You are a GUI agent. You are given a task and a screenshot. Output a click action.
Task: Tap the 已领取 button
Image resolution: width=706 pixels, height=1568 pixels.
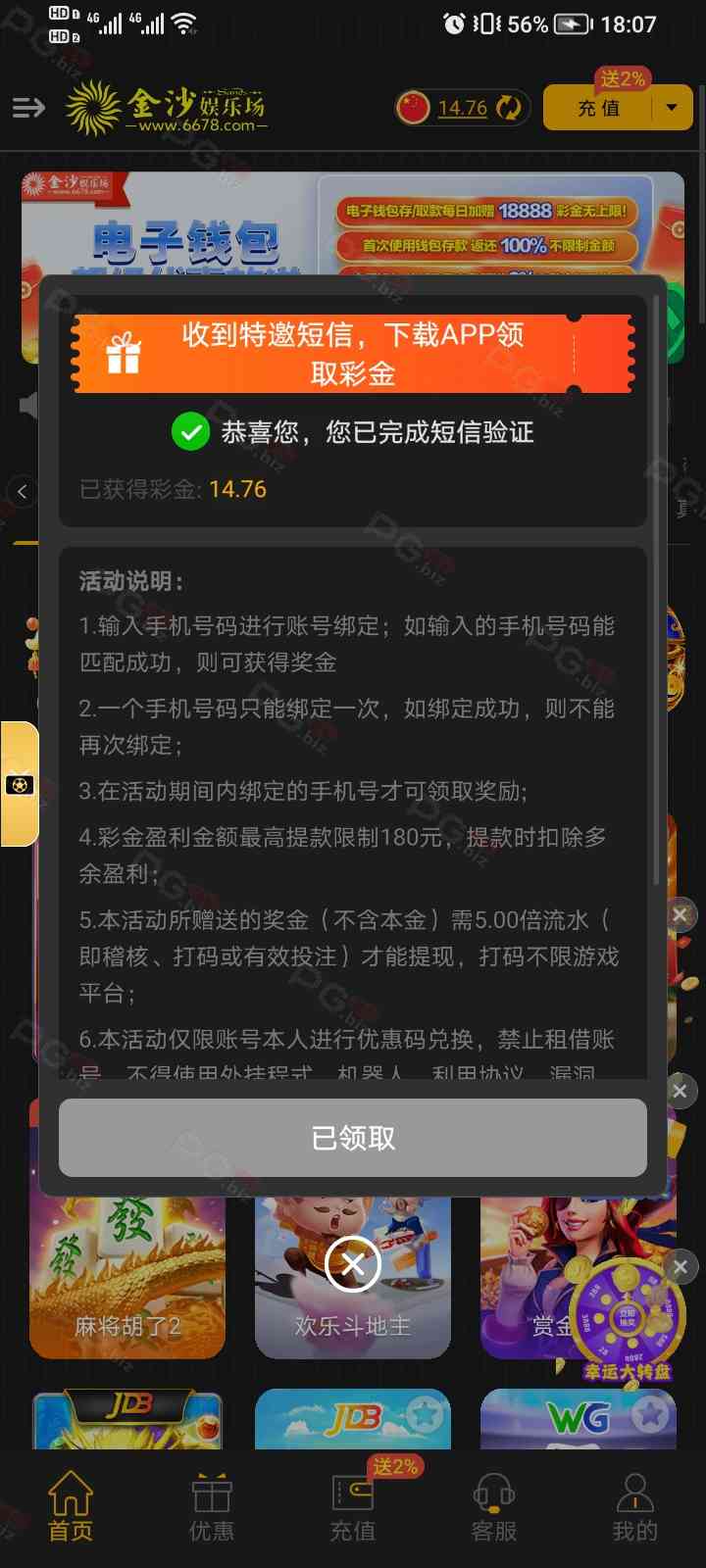click(x=353, y=1138)
